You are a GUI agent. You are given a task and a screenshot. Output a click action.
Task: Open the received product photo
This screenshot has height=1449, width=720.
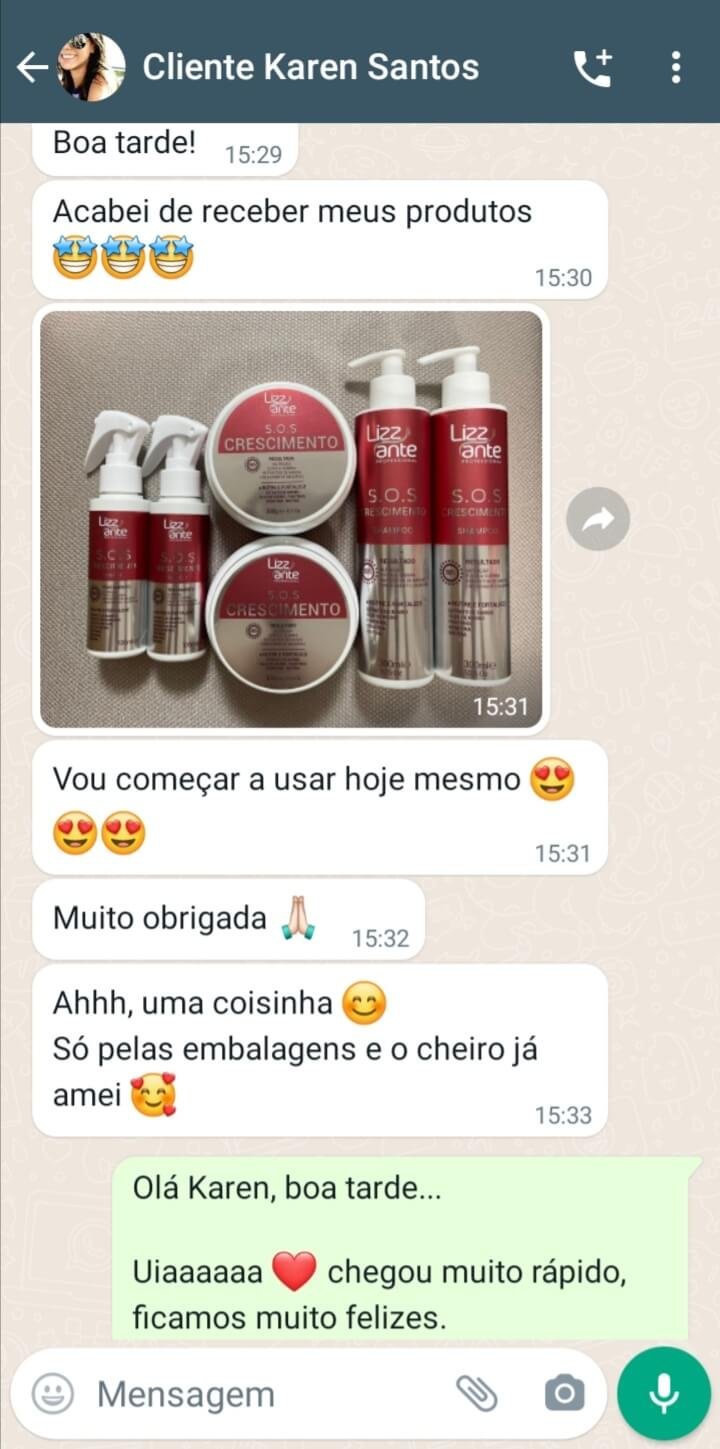point(291,518)
